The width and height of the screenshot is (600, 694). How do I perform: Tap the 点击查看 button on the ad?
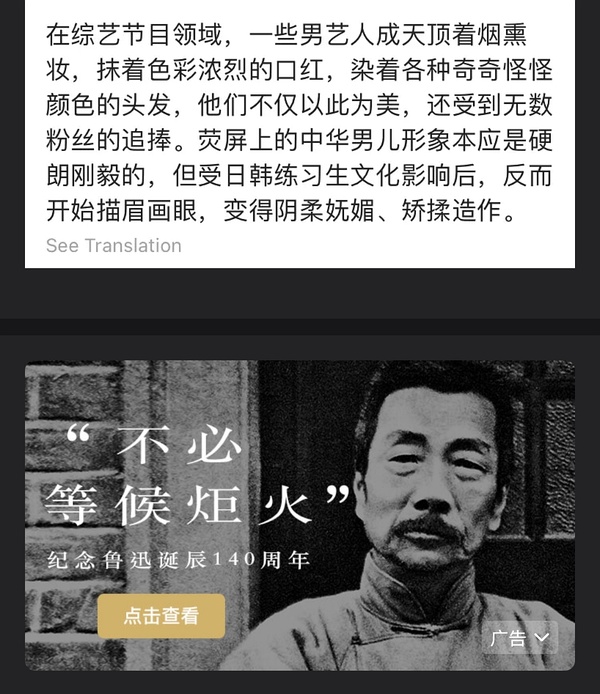[x=161, y=616]
